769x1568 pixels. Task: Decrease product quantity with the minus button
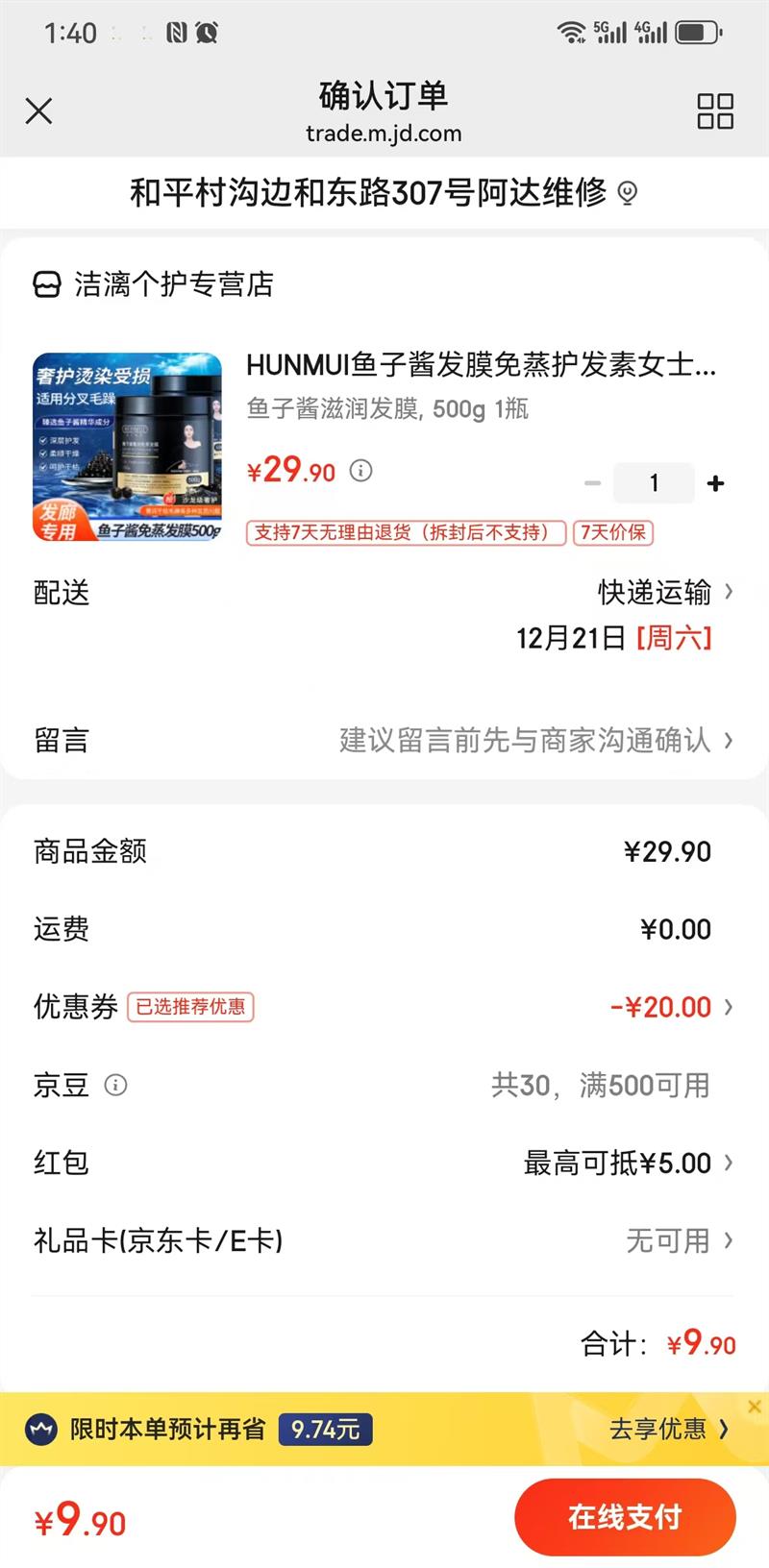593,483
